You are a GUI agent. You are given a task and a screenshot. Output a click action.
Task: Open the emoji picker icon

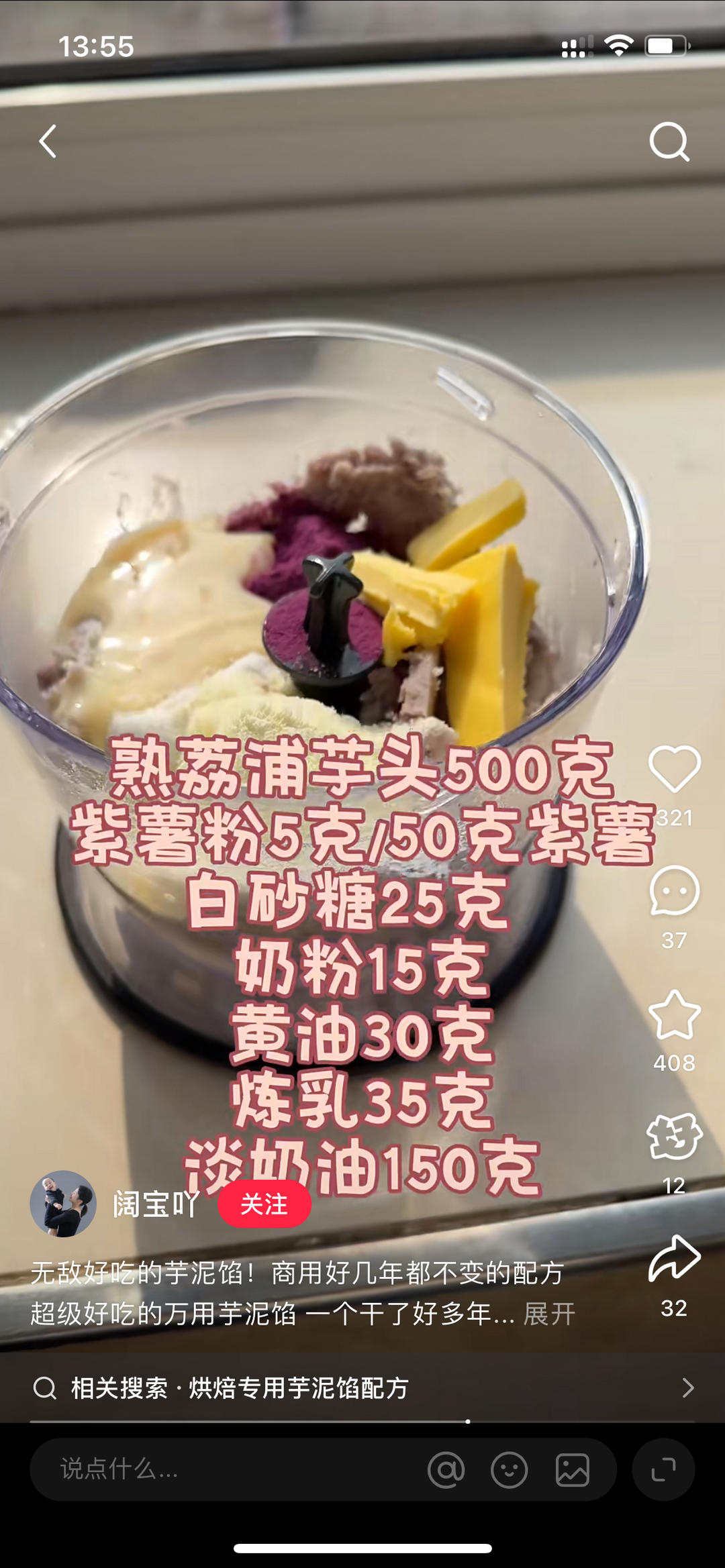point(509,1470)
